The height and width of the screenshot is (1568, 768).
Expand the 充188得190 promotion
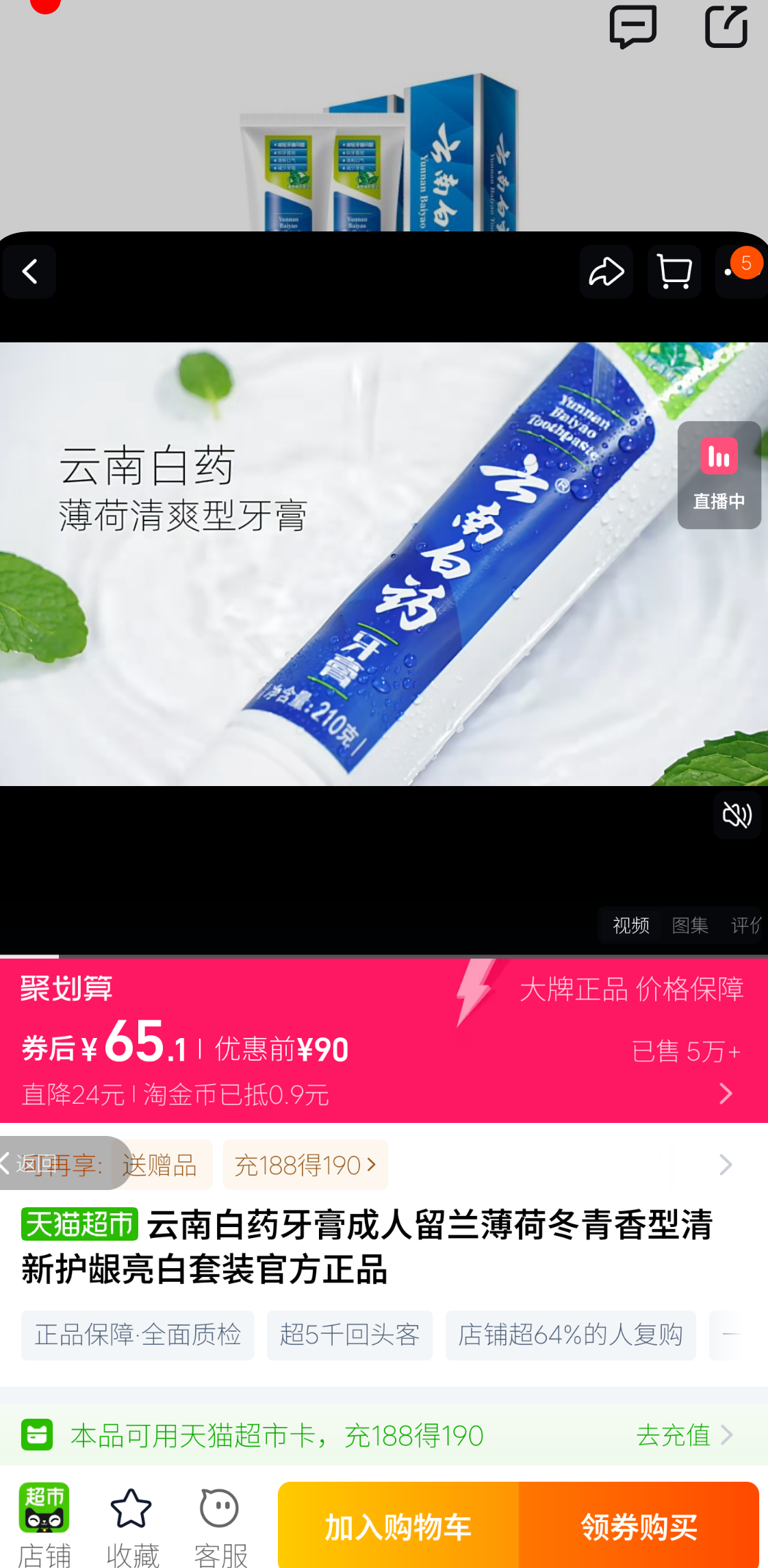(x=305, y=1165)
